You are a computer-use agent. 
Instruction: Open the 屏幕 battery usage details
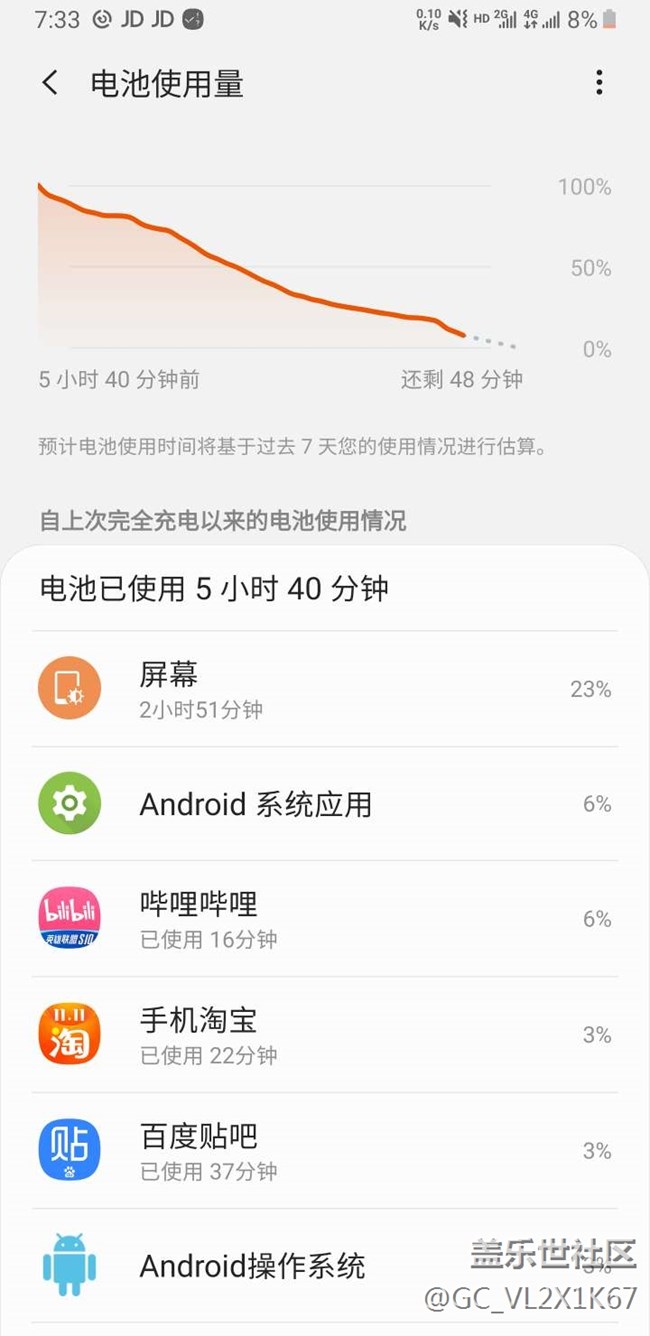pos(325,689)
